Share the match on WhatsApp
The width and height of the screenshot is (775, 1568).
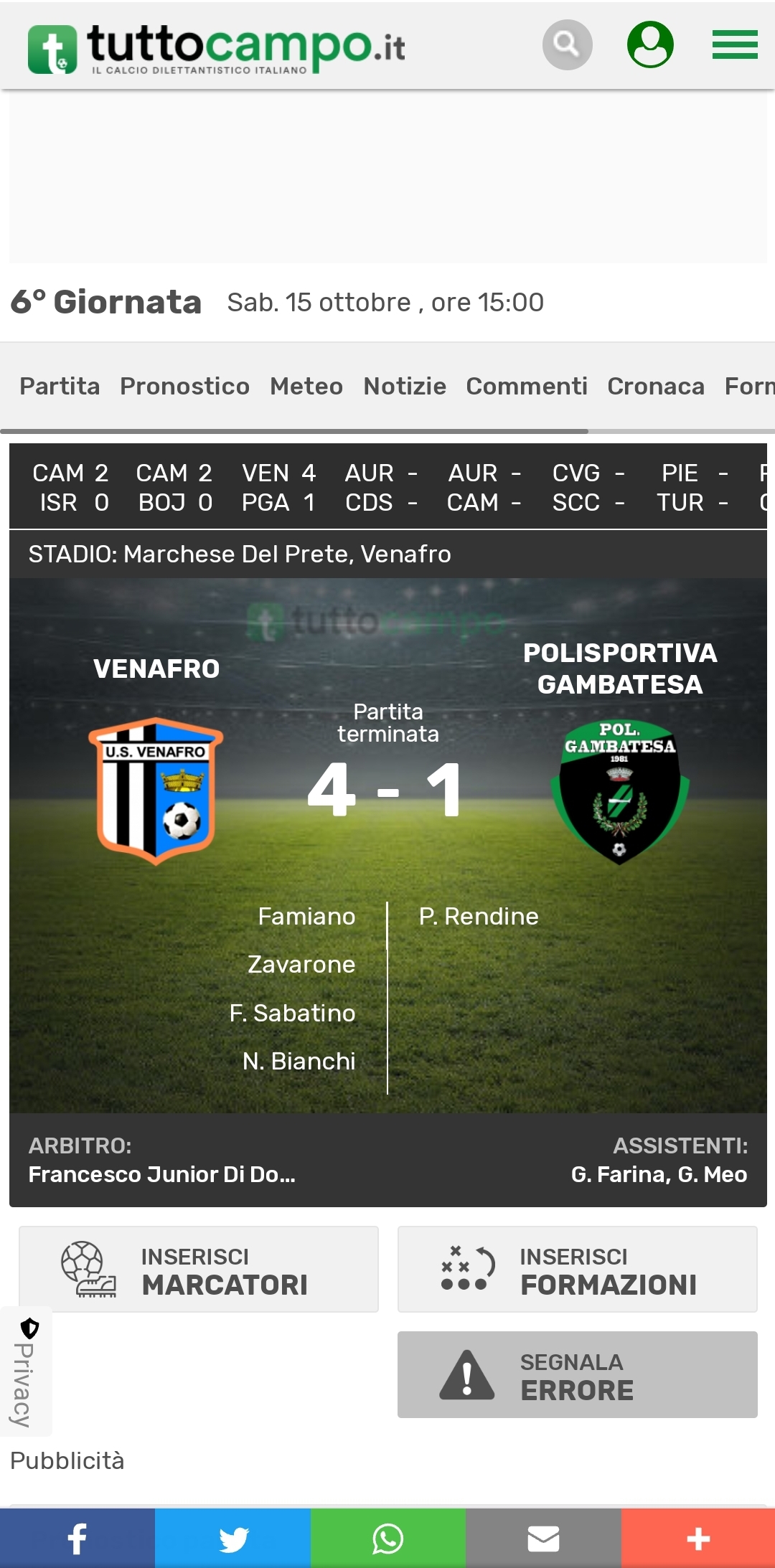[388, 1538]
